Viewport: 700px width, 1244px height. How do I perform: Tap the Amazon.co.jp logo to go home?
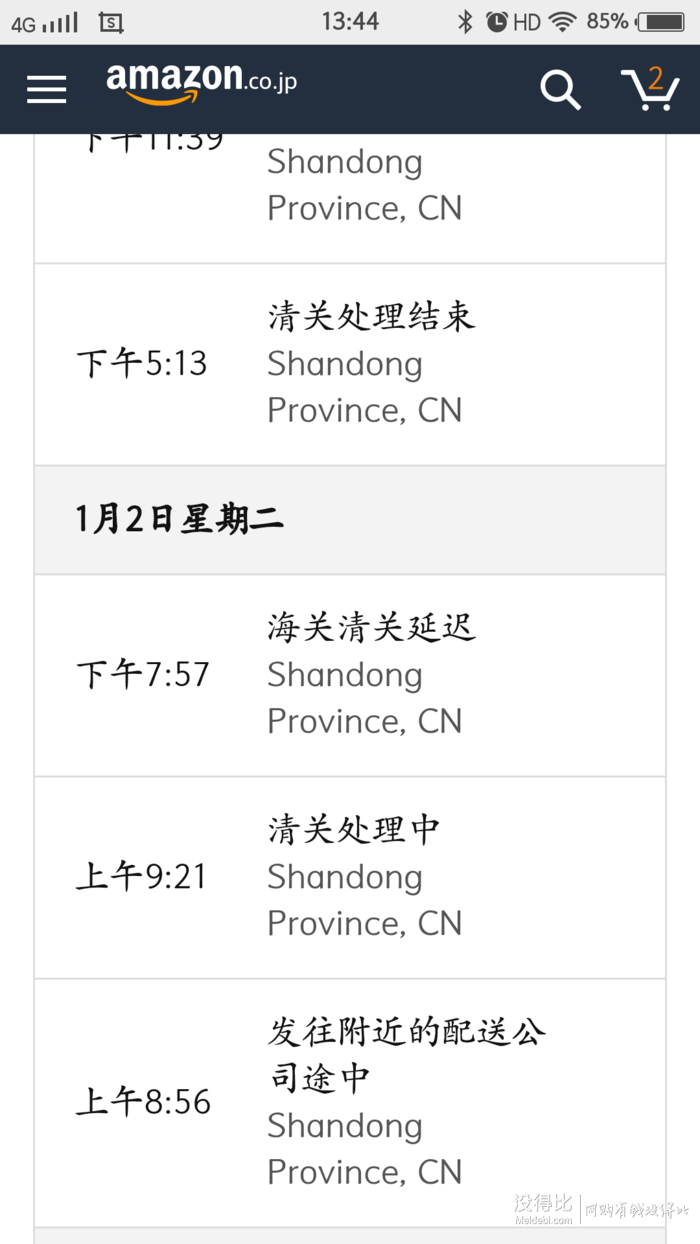201,84
